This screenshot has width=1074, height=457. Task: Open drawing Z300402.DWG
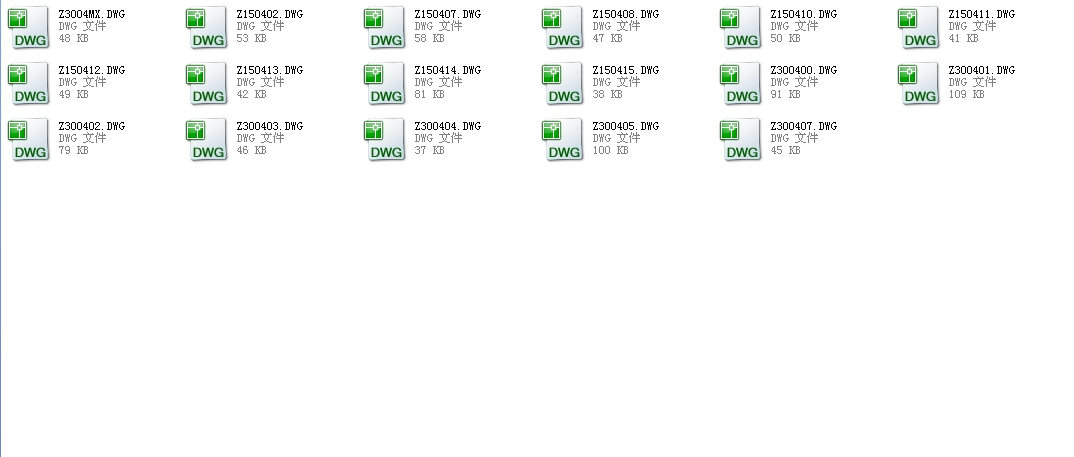pyautogui.click(x=29, y=140)
